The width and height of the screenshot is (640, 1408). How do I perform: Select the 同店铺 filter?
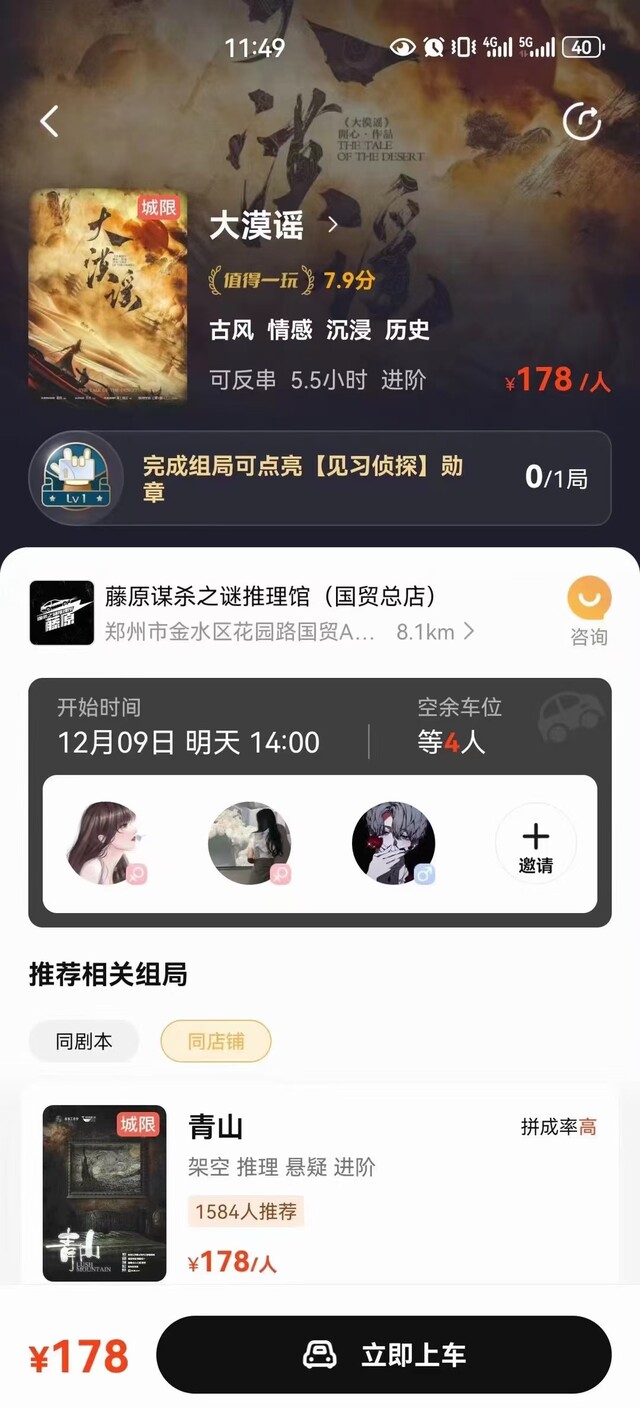coord(216,1041)
